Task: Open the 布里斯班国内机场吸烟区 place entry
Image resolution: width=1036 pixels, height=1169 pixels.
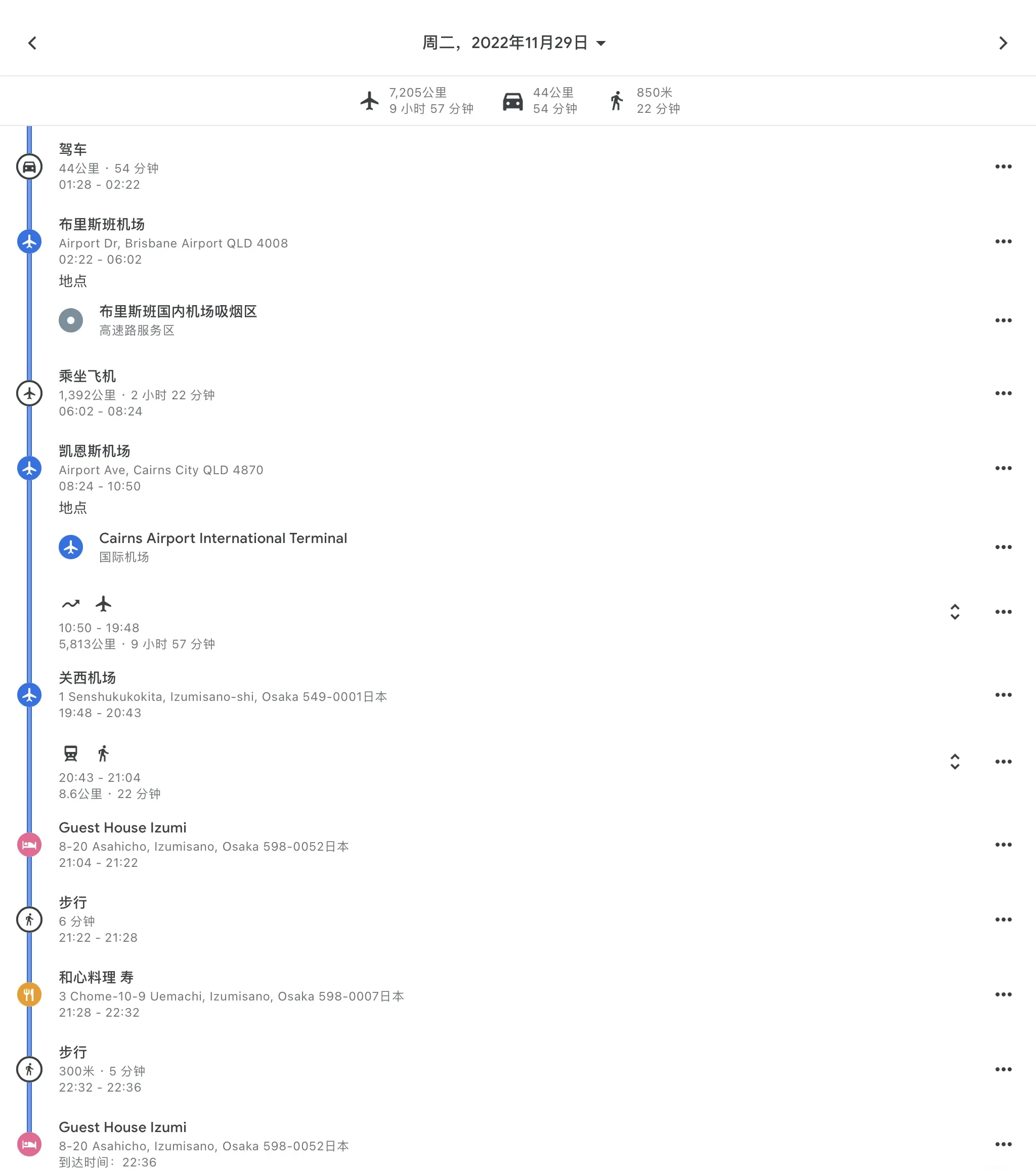Action: (x=178, y=320)
